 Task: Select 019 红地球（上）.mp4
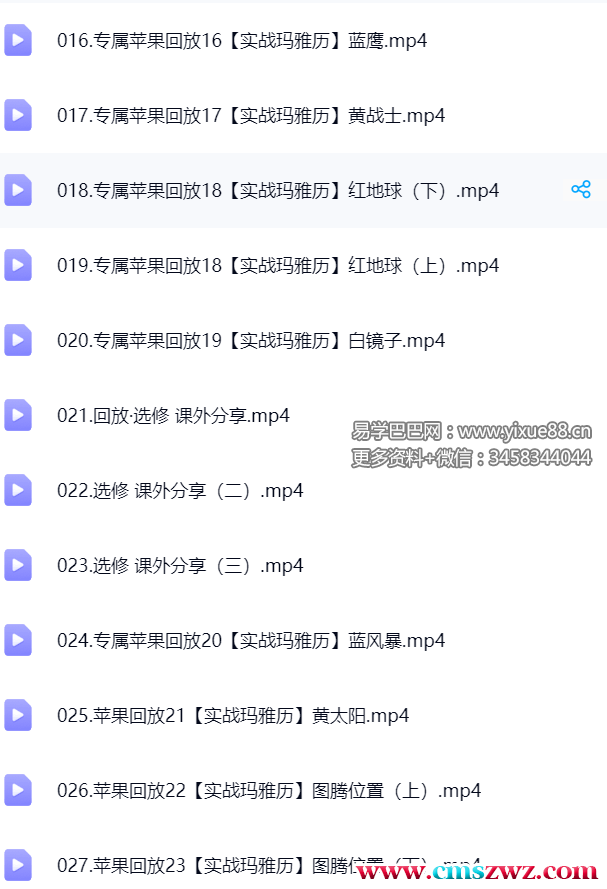click(277, 266)
